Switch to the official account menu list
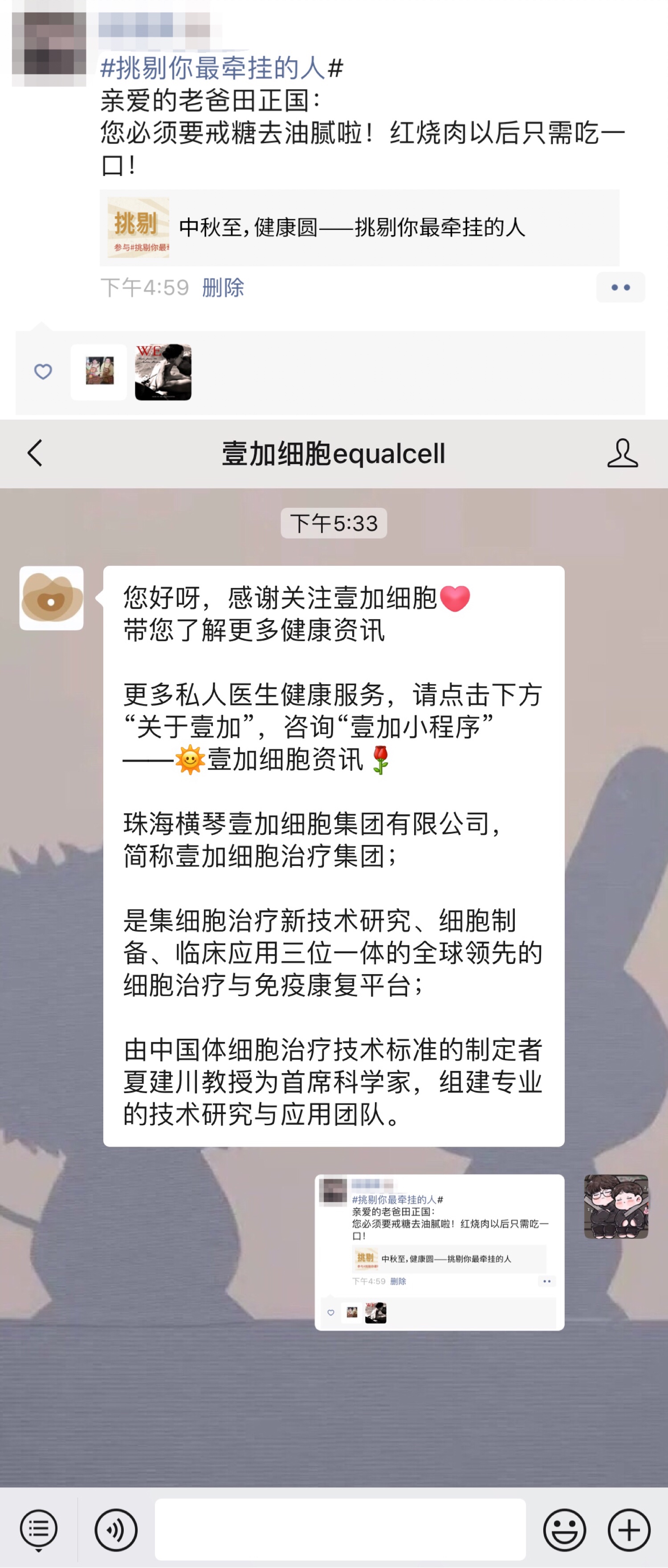The height and width of the screenshot is (1568, 668). pos(38,1529)
